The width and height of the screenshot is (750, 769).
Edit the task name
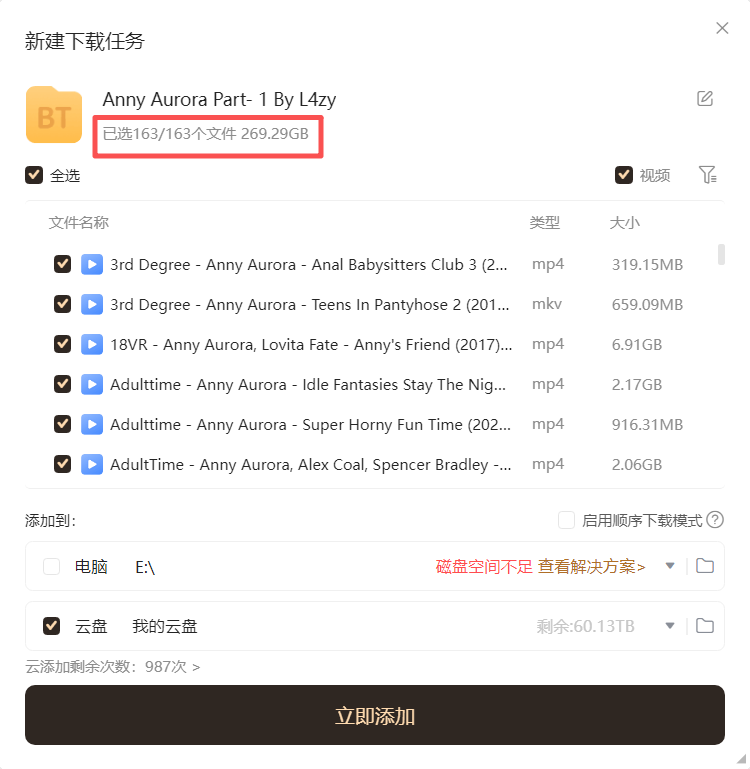point(705,98)
